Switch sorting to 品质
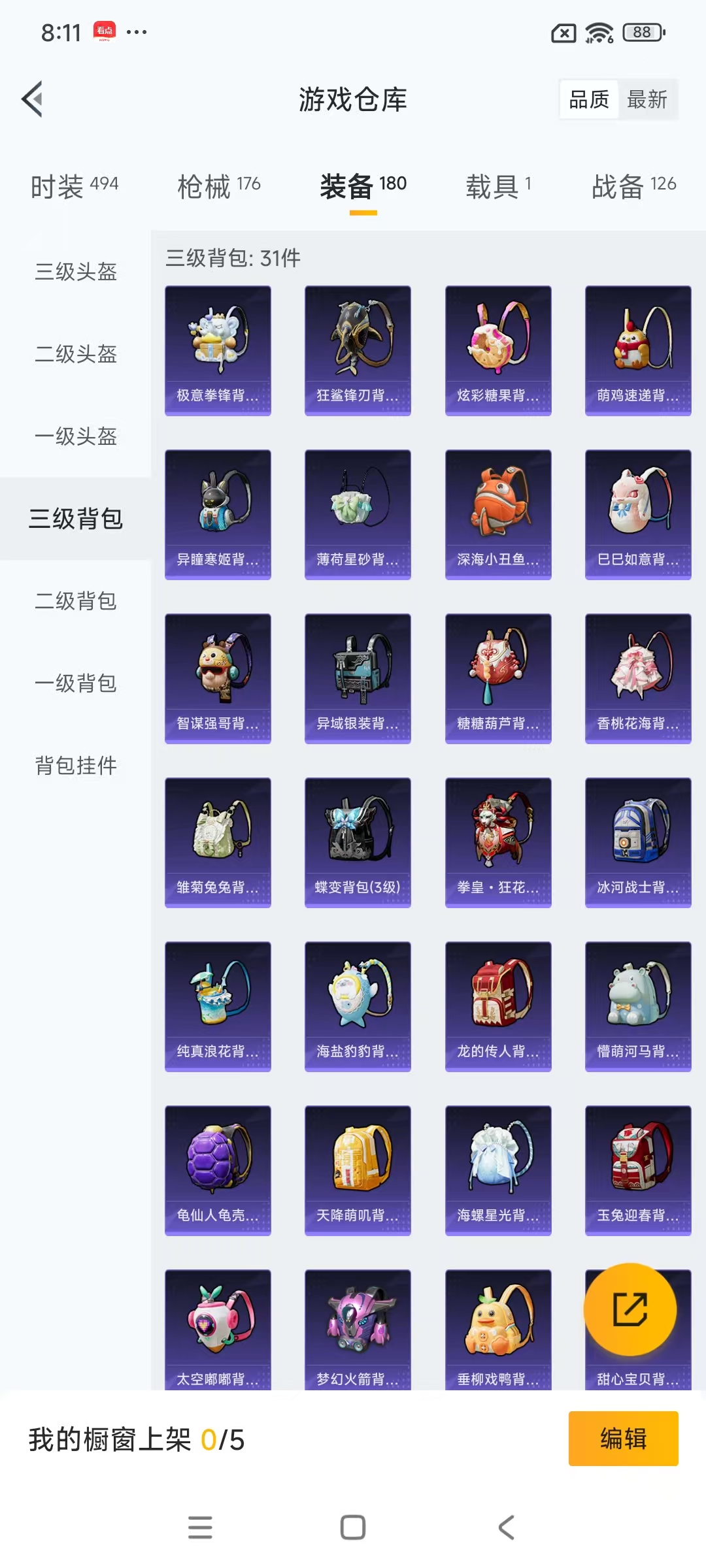The height and width of the screenshot is (1568, 706). pos(586,99)
